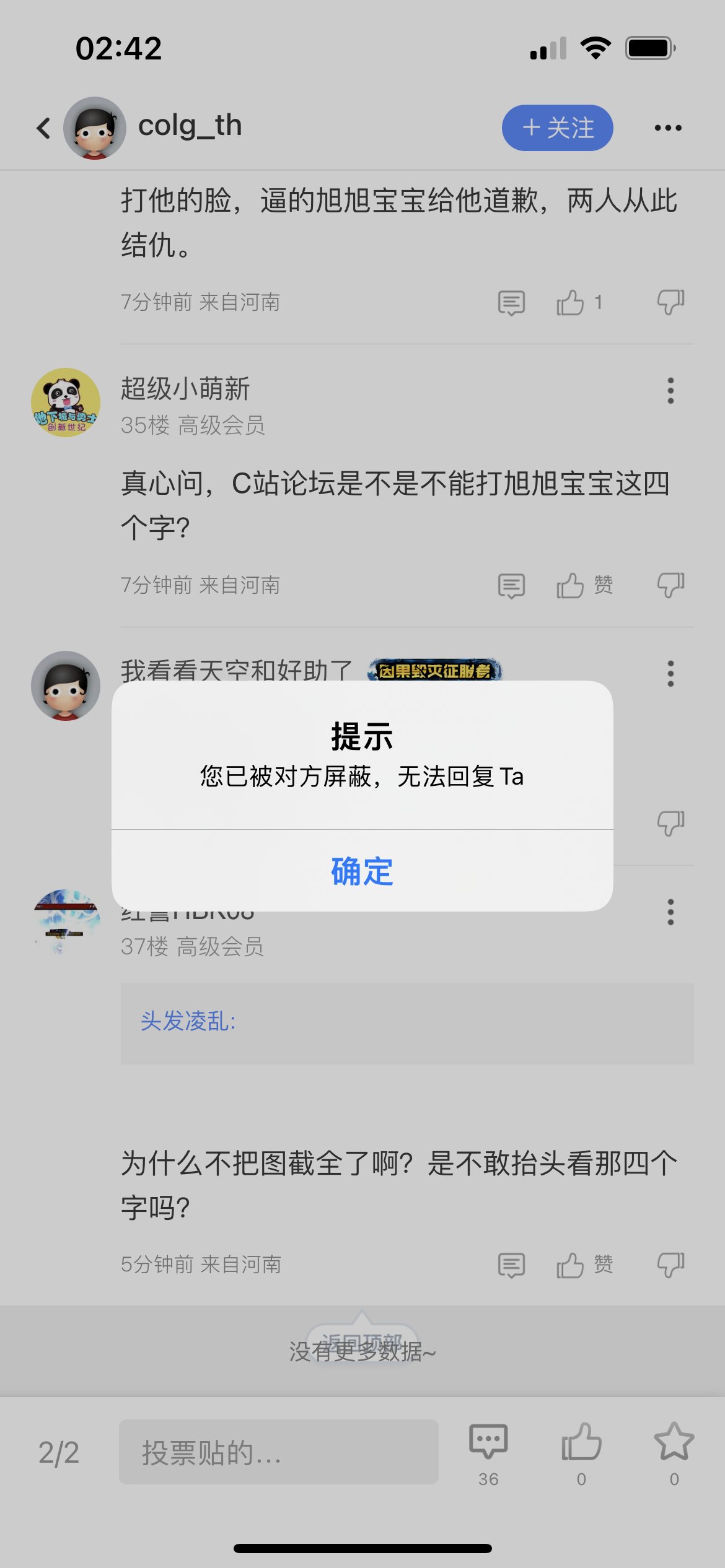Tap the reply input field 投票贴的…

click(278, 1452)
